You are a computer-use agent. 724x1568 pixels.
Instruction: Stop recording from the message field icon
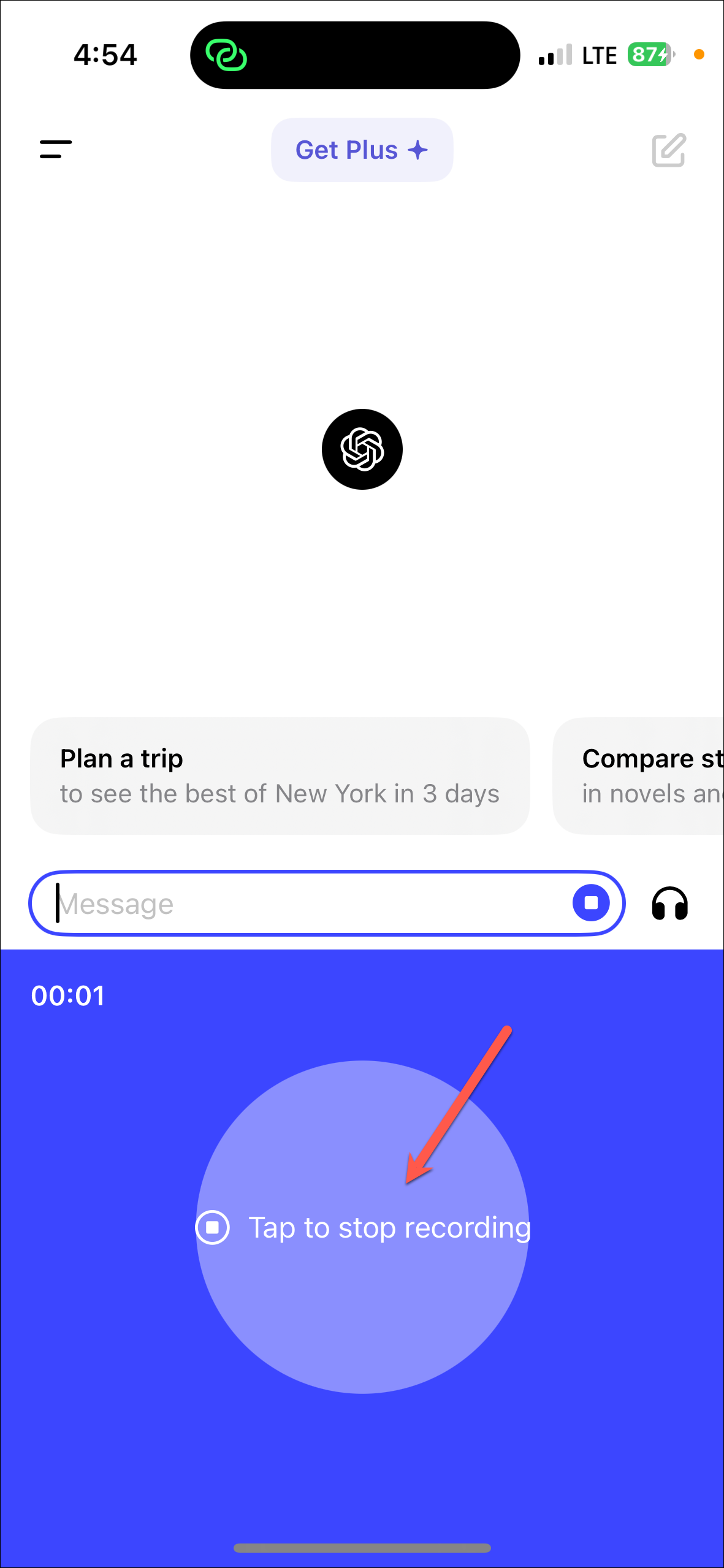pyautogui.click(x=591, y=903)
